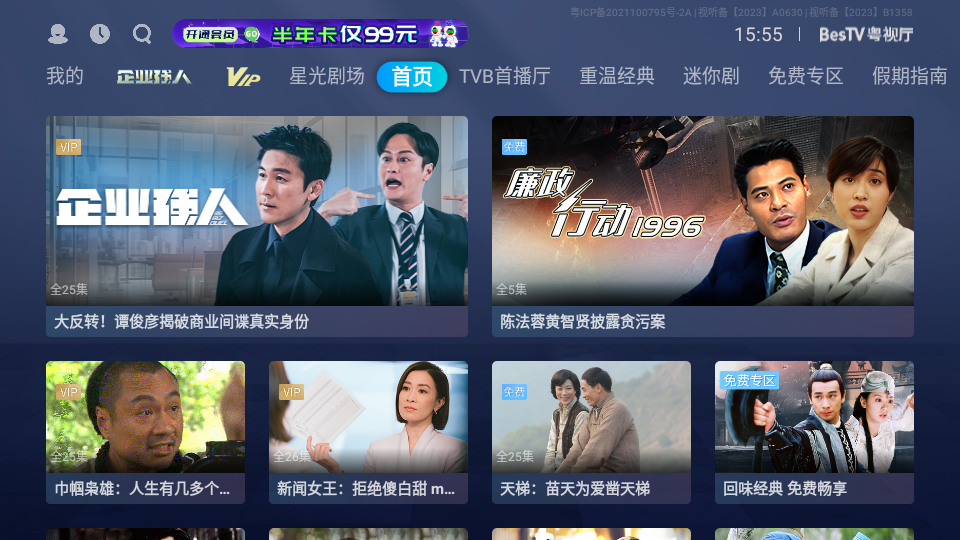Open the 新闻女王 show card
Viewport: 960px width, 540px height.
tap(368, 431)
